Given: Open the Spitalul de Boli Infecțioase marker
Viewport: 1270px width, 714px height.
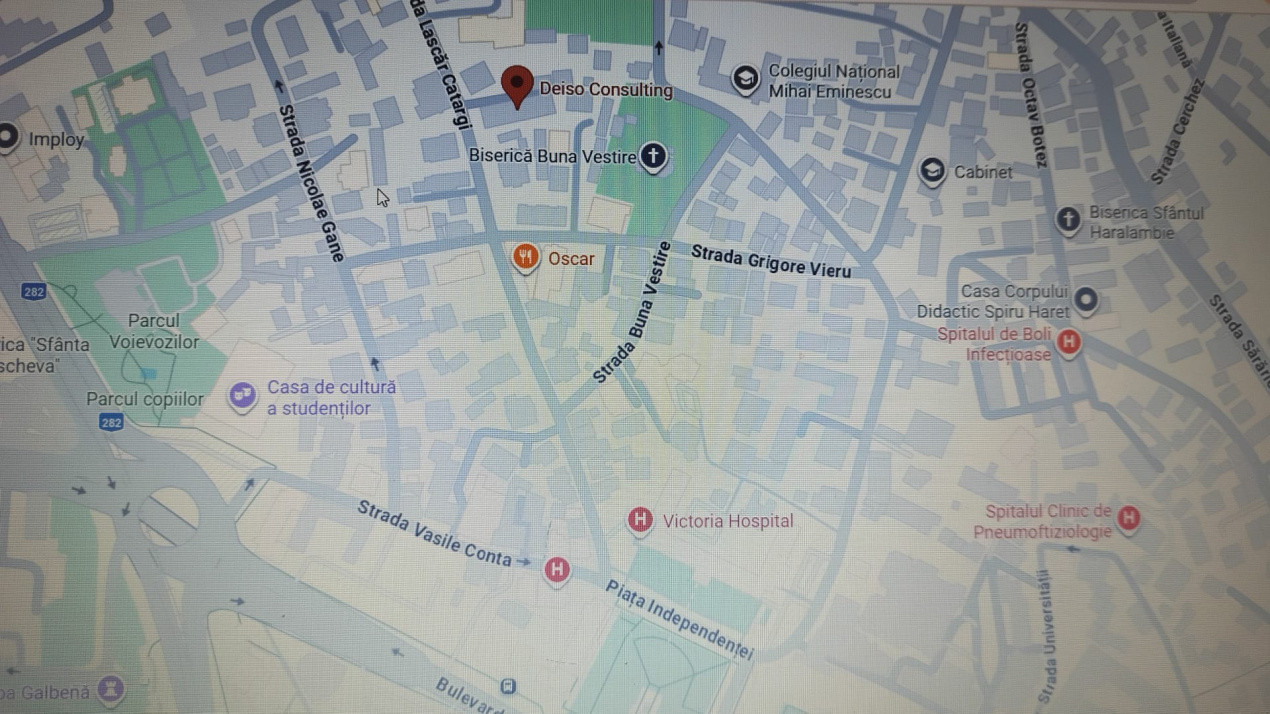Looking at the screenshot, I should 1069,343.
